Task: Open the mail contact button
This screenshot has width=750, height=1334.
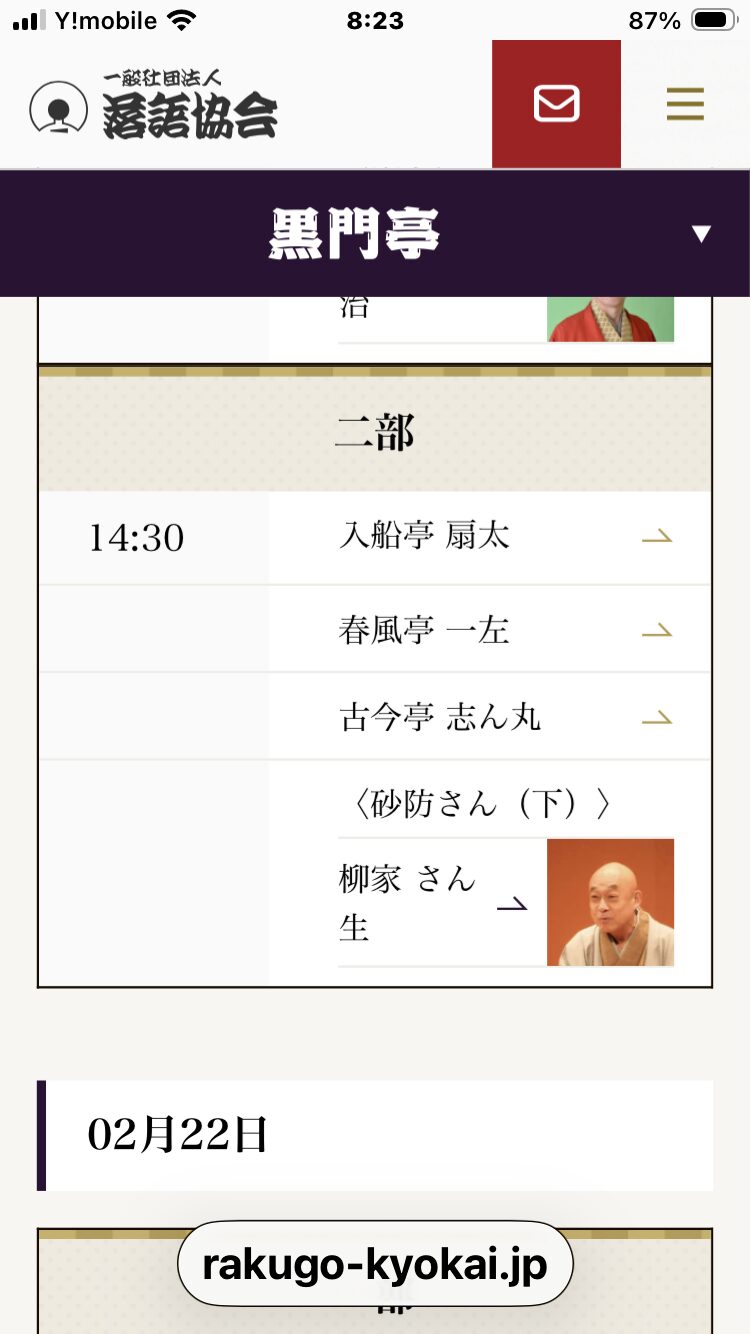Action: click(x=556, y=104)
